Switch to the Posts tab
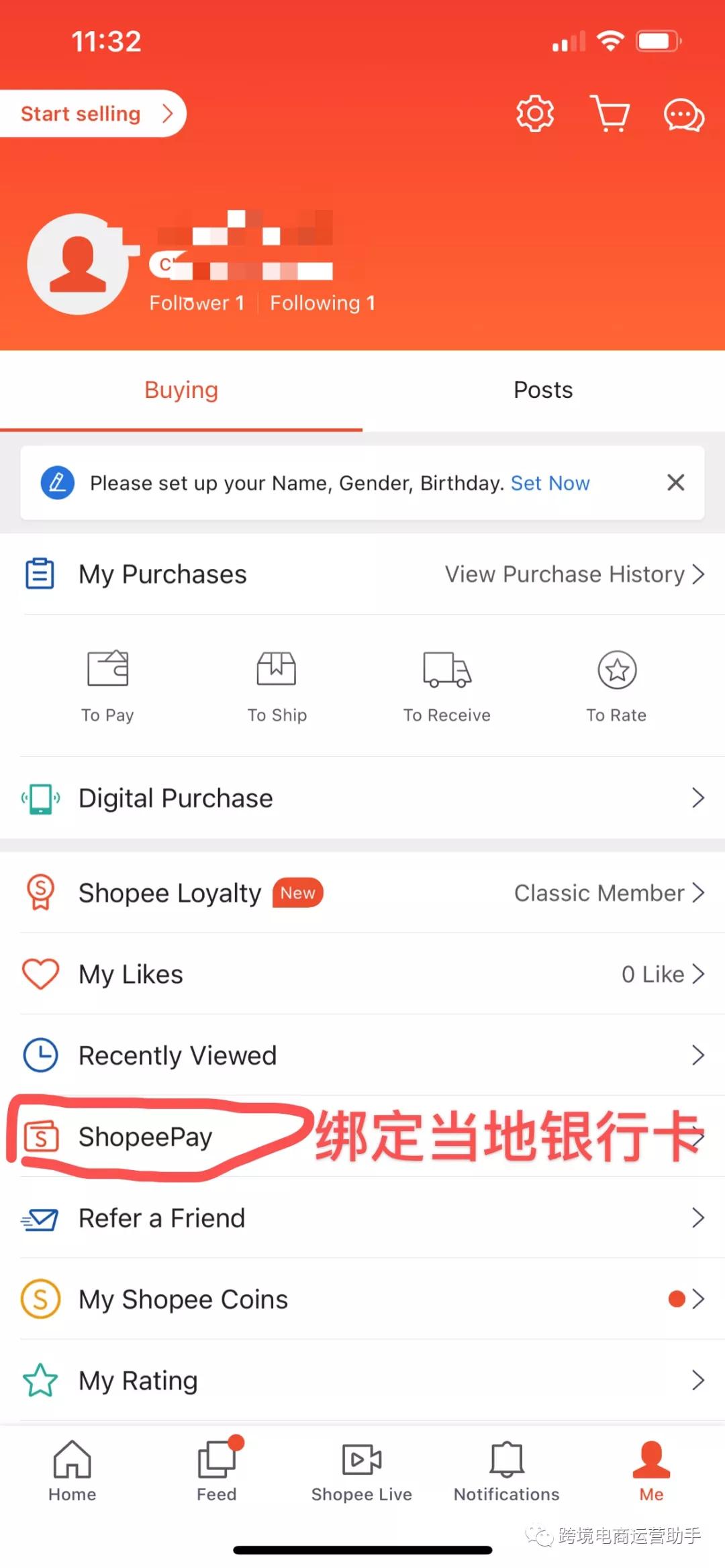The width and height of the screenshot is (725, 1568). click(543, 390)
